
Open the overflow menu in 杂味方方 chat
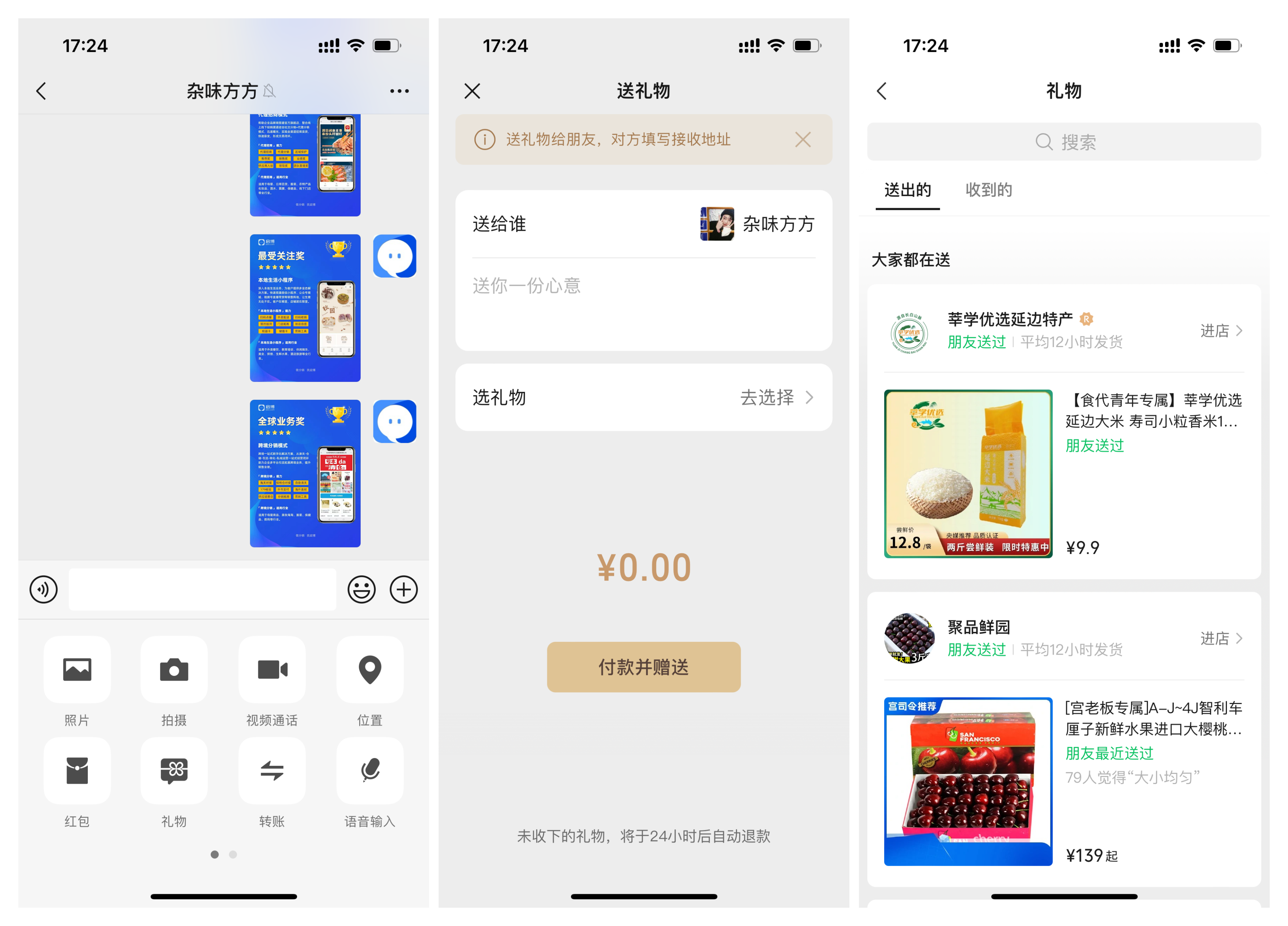pyautogui.click(x=399, y=91)
